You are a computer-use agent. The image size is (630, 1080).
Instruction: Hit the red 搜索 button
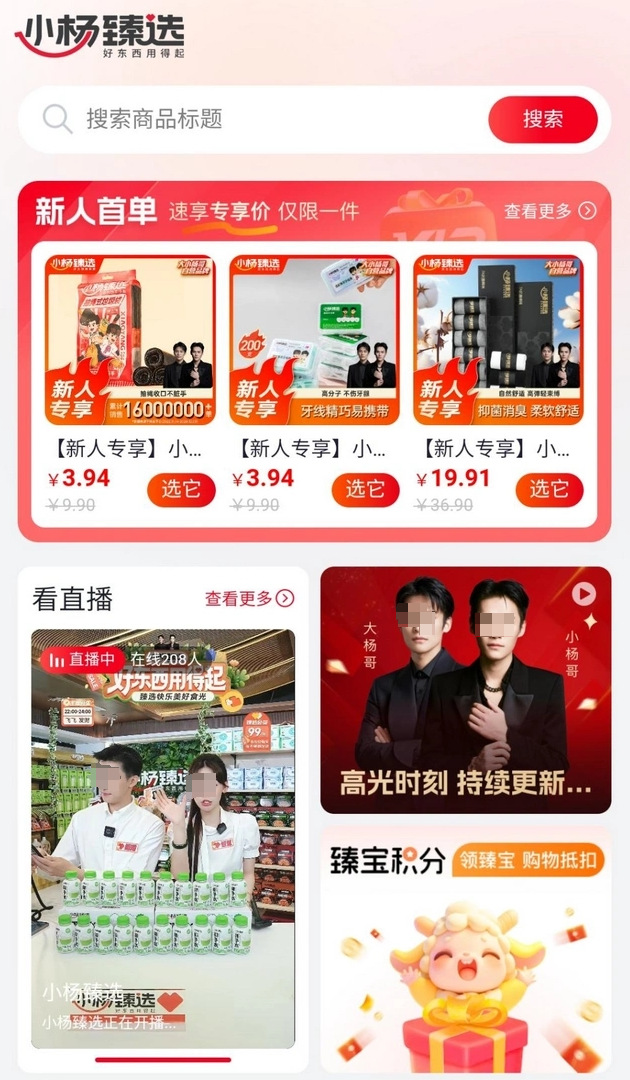(x=543, y=119)
